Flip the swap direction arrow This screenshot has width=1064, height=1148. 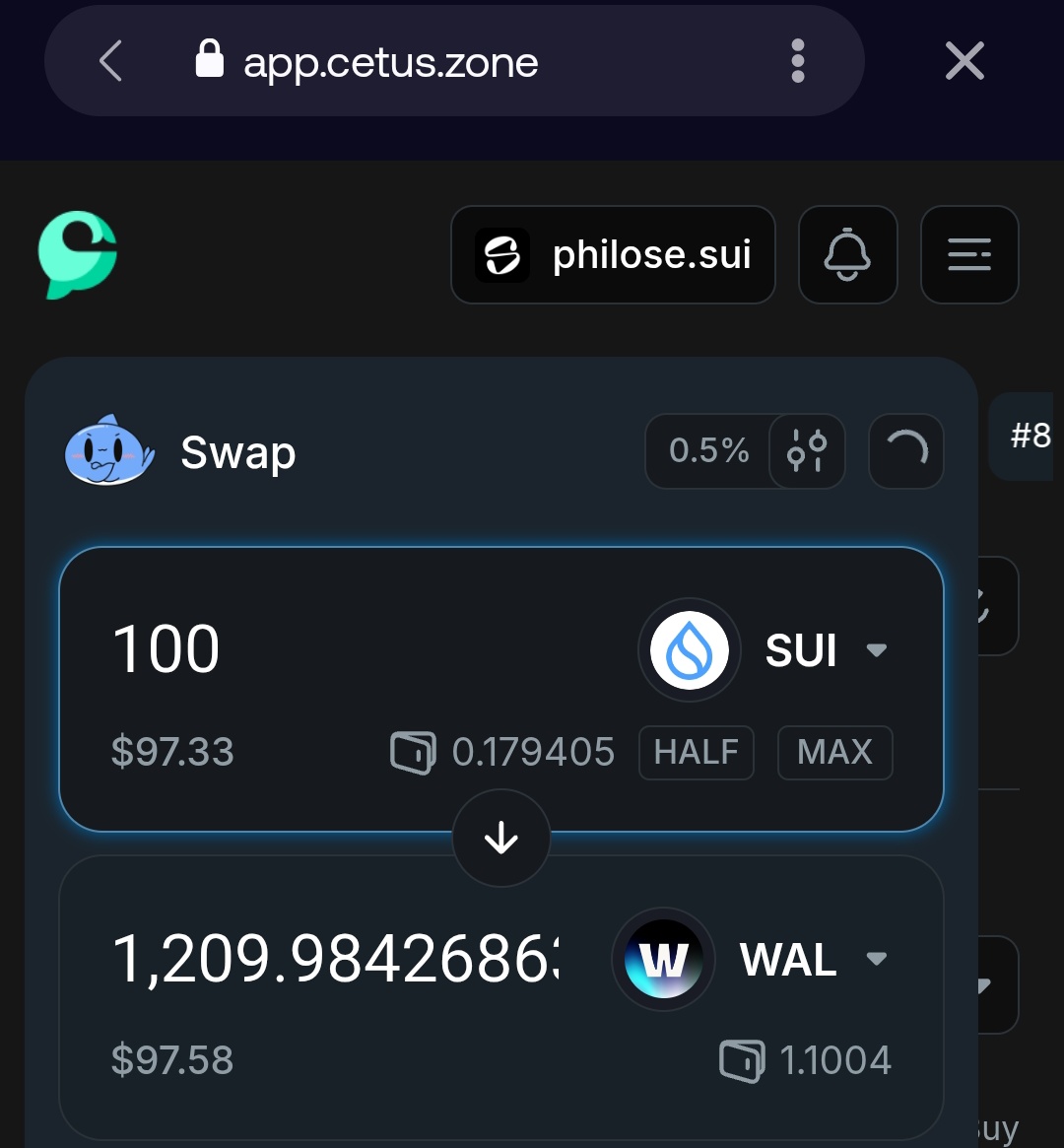[501, 838]
